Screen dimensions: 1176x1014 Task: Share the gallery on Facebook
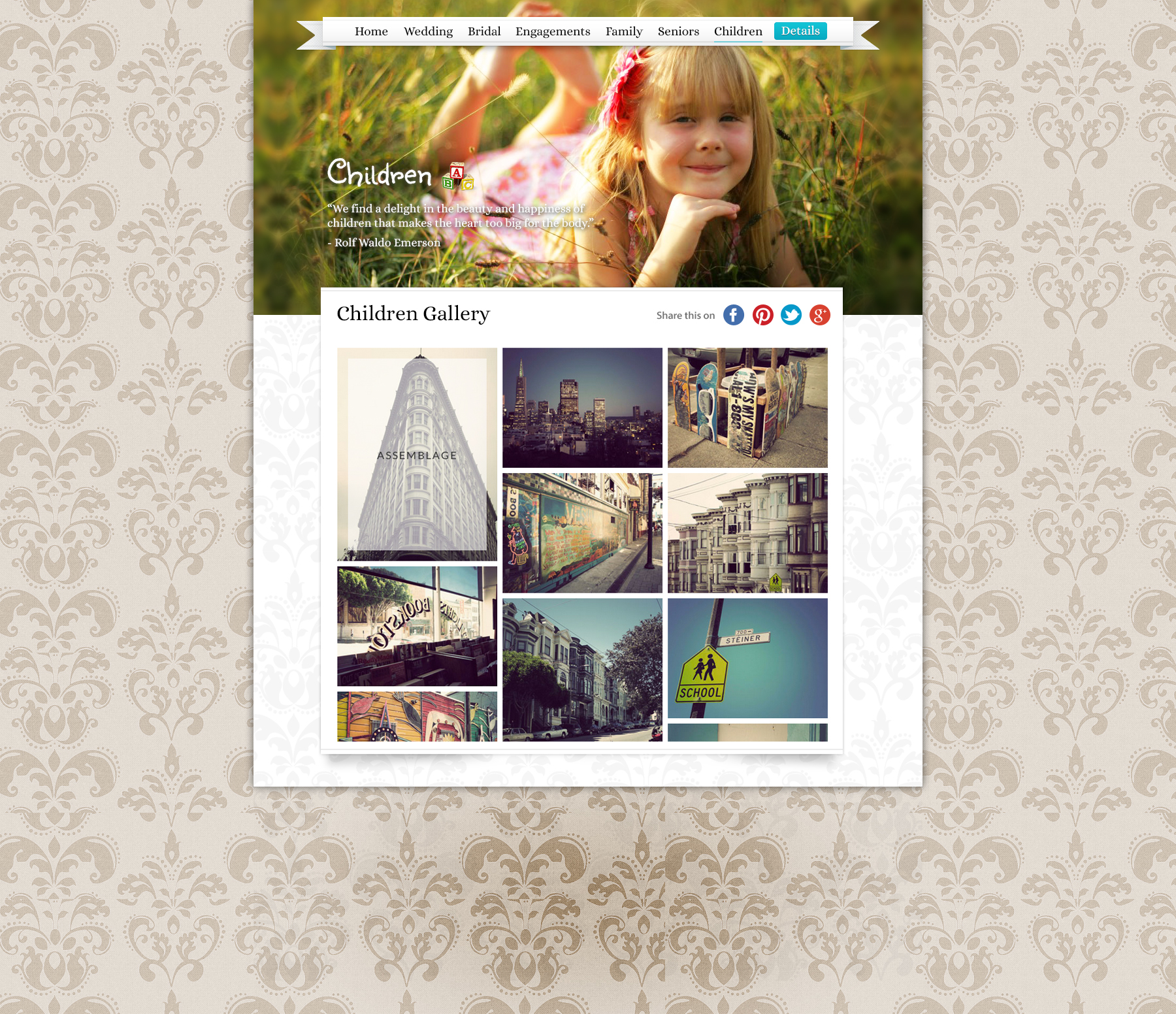point(733,315)
